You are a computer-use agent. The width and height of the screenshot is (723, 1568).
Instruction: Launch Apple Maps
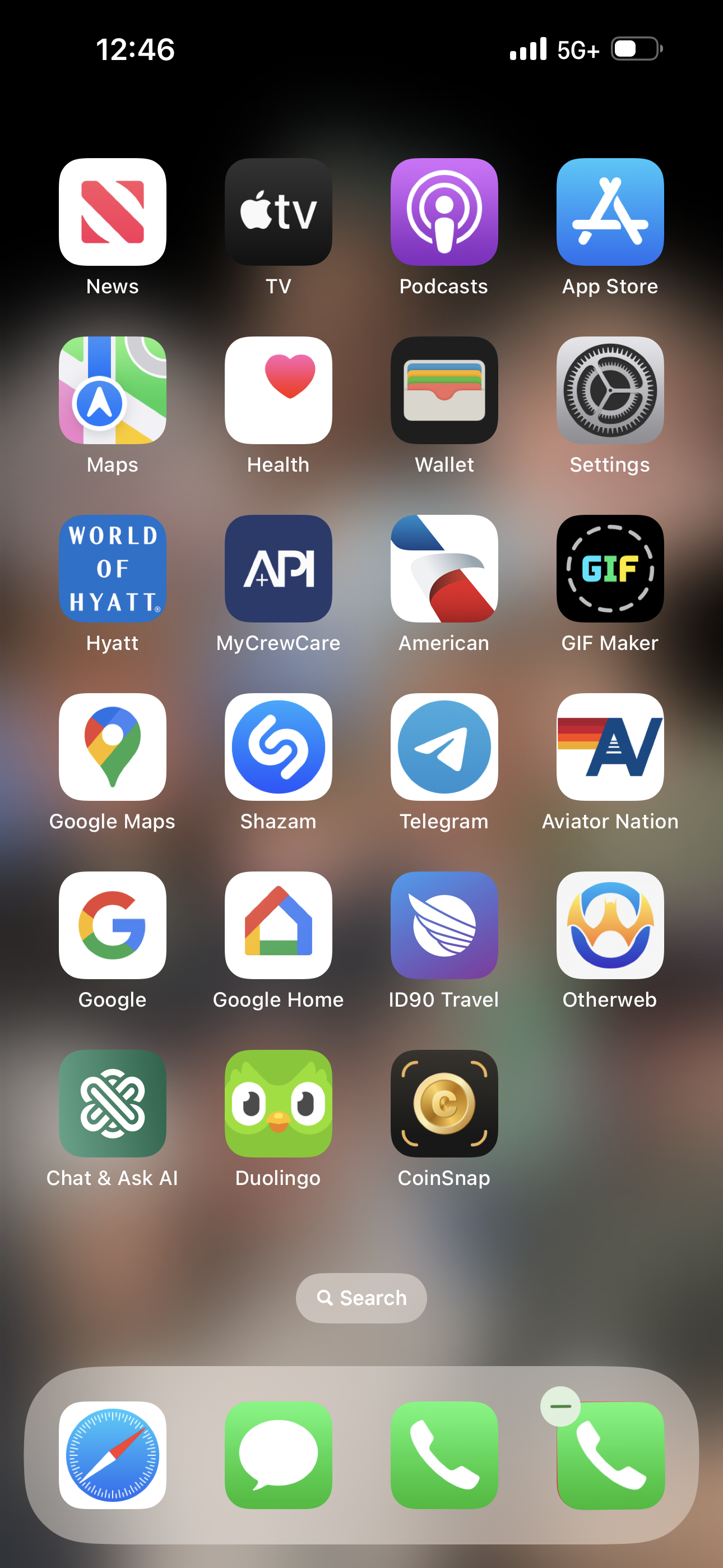[113, 390]
